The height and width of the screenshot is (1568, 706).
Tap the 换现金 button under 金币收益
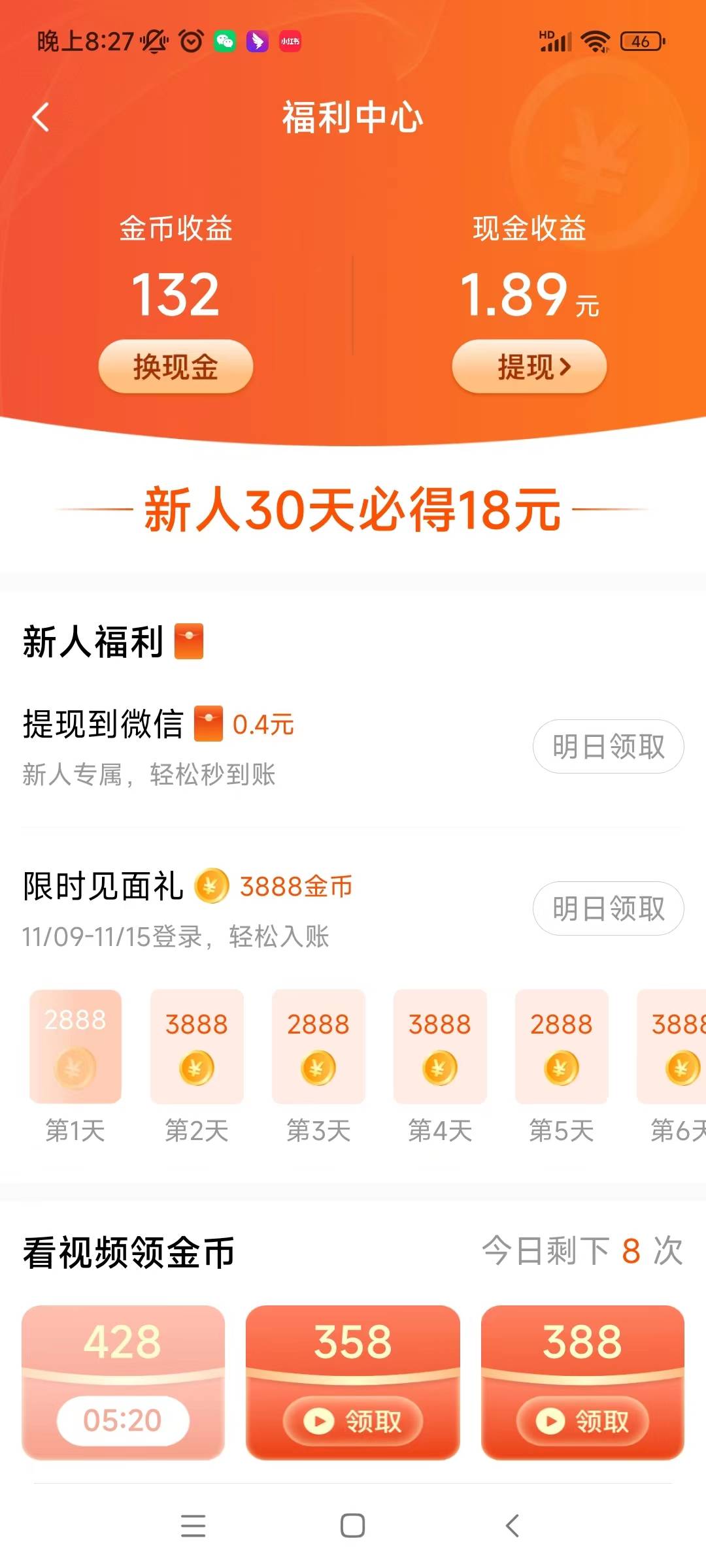[x=176, y=367]
